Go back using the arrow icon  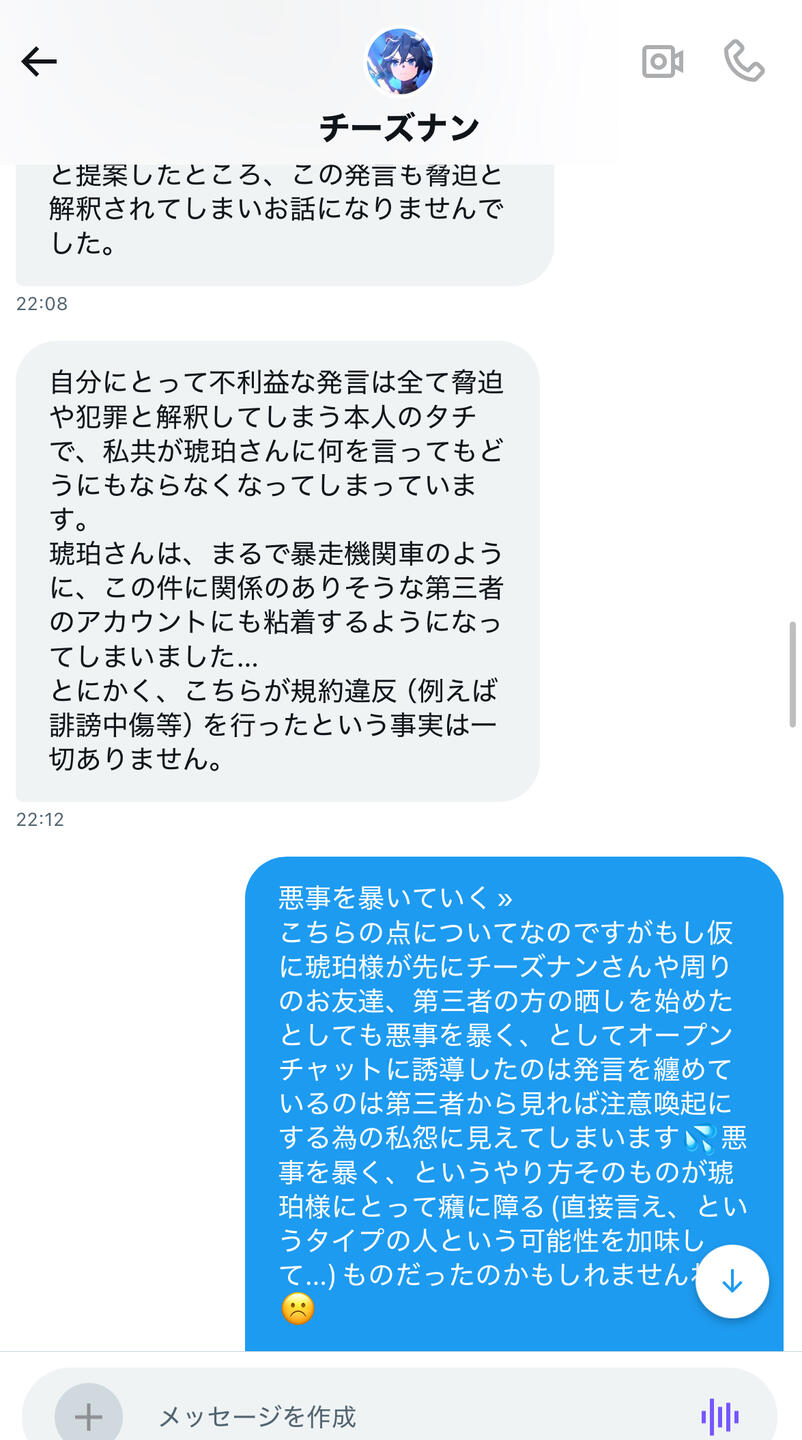39,62
